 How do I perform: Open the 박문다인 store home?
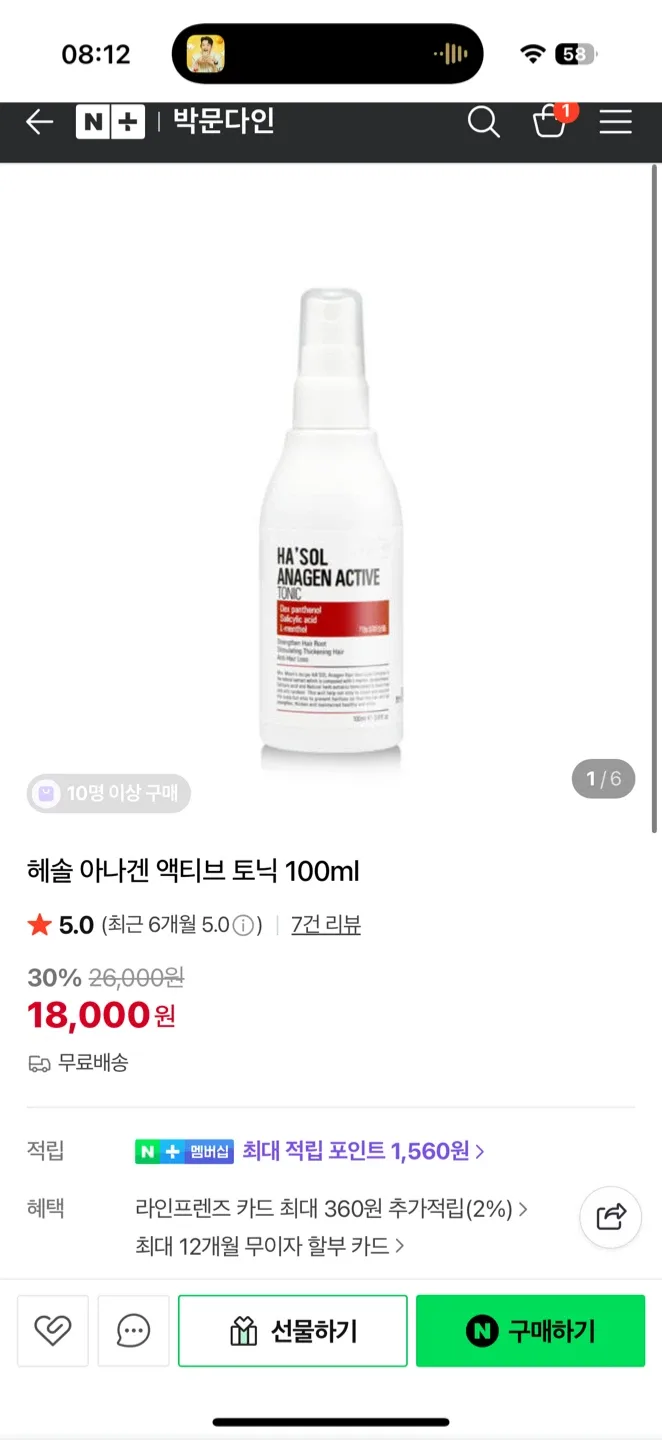(x=223, y=122)
